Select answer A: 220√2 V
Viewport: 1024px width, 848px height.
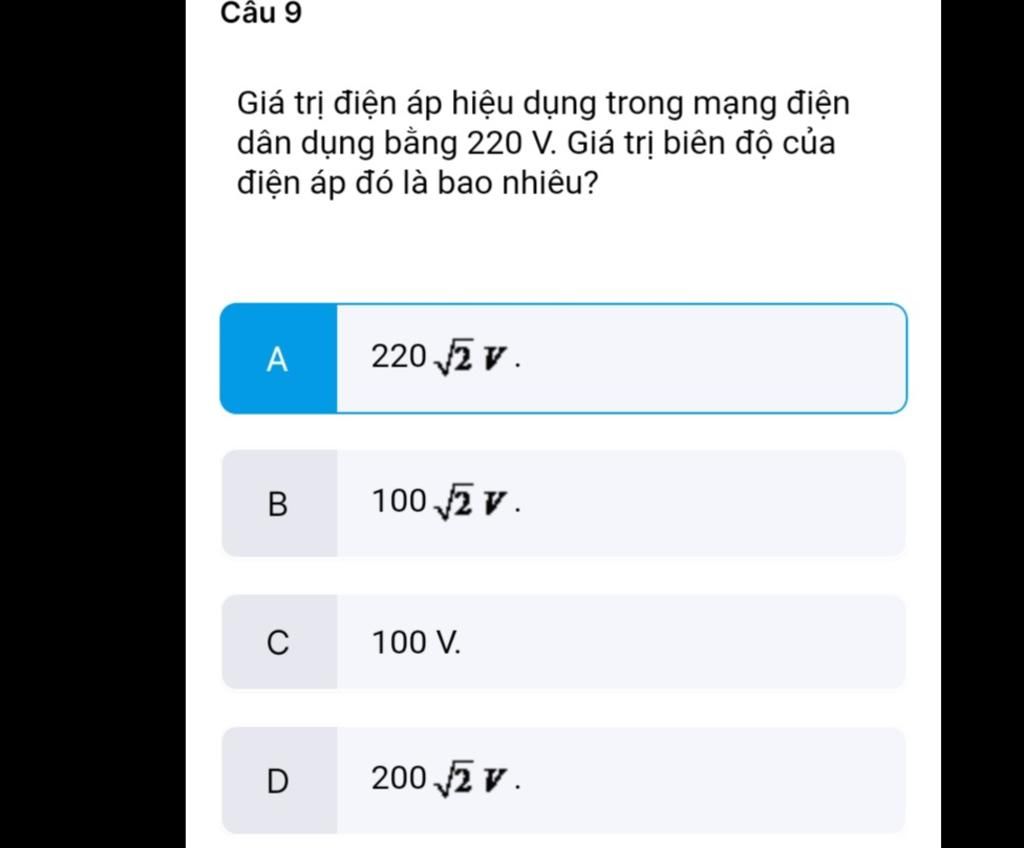[563, 358]
